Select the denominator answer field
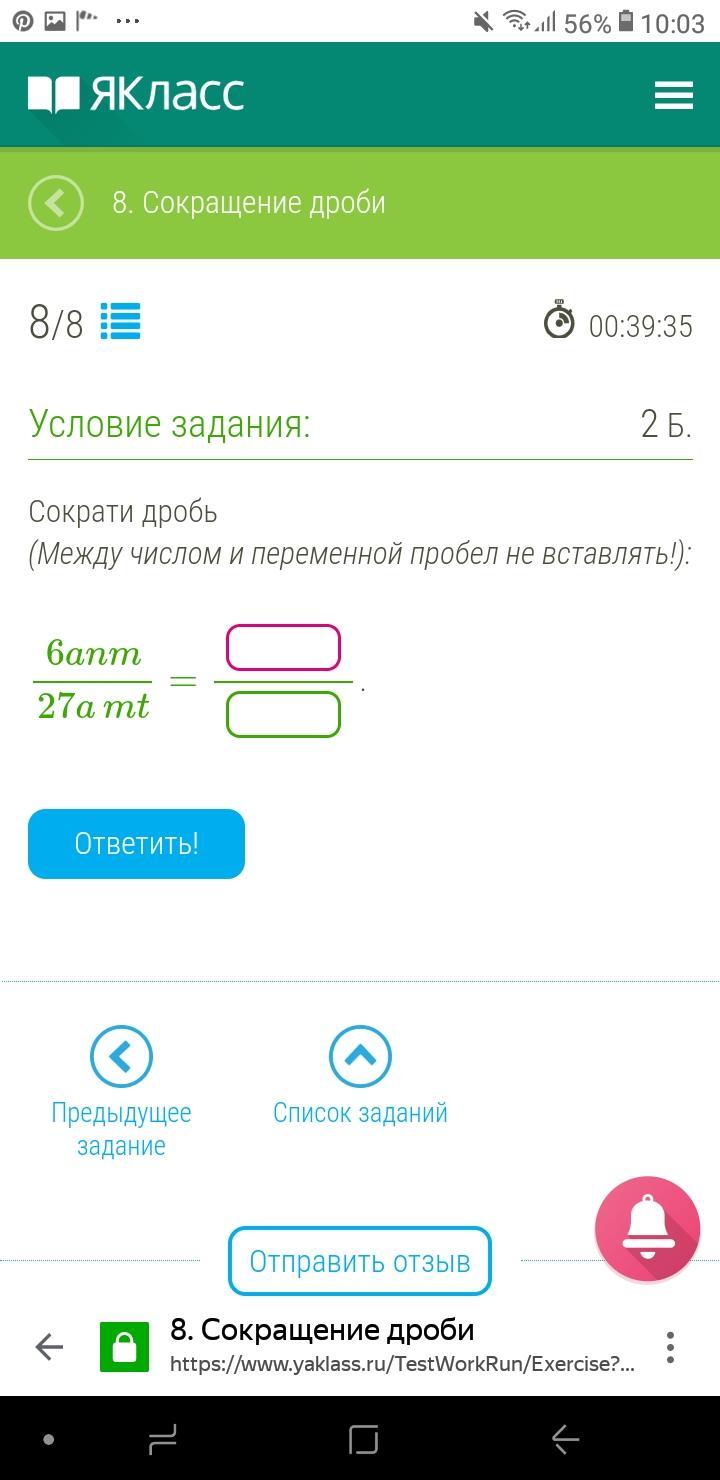Image resolution: width=720 pixels, height=1480 pixels. click(x=283, y=714)
